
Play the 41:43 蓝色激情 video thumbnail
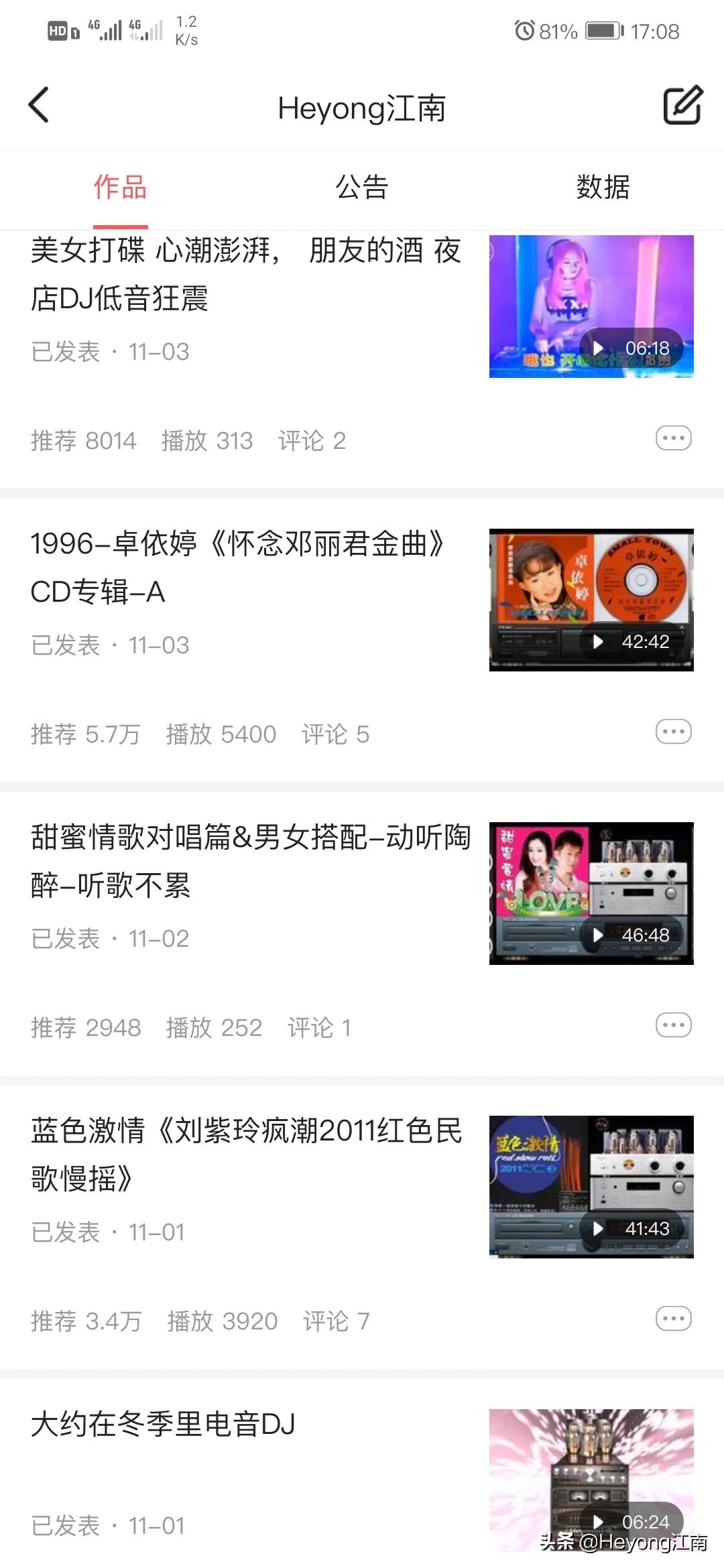click(591, 1187)
